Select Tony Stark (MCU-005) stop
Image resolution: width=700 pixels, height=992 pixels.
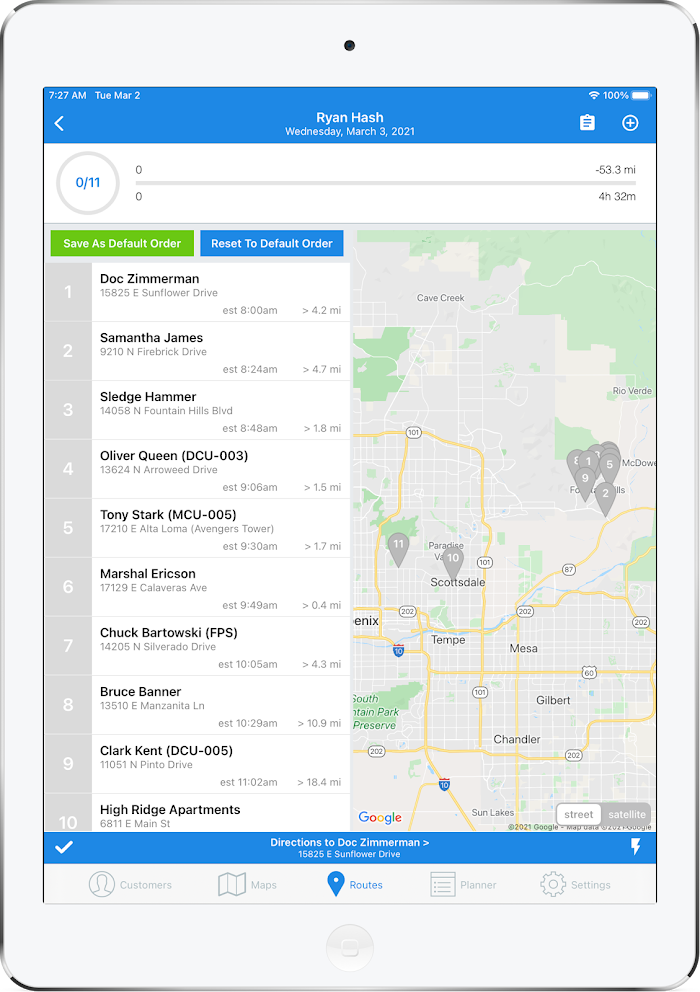[220, 528]
